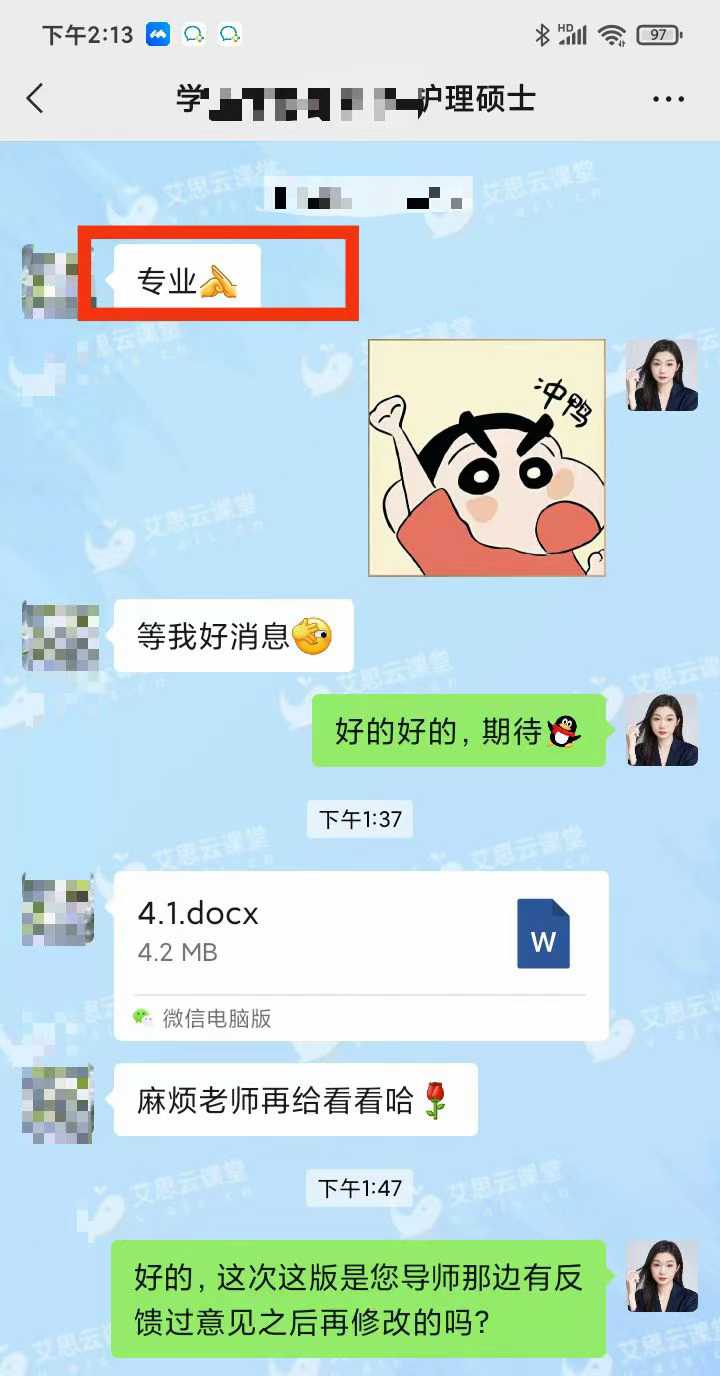Open the sender's avatar next to 等我好消息

tap(60, 636)
